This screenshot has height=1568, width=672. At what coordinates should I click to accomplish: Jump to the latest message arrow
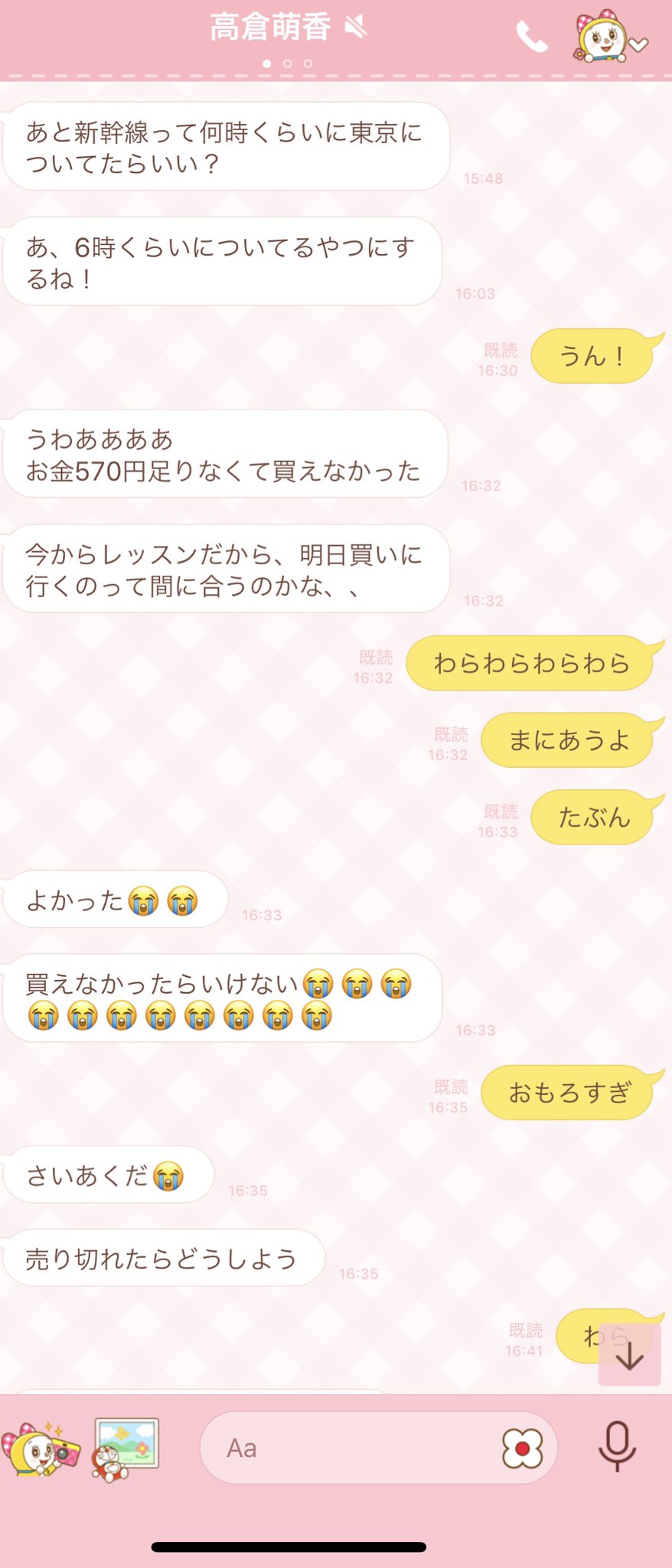pyautogui.click(x=629, y=1355)
